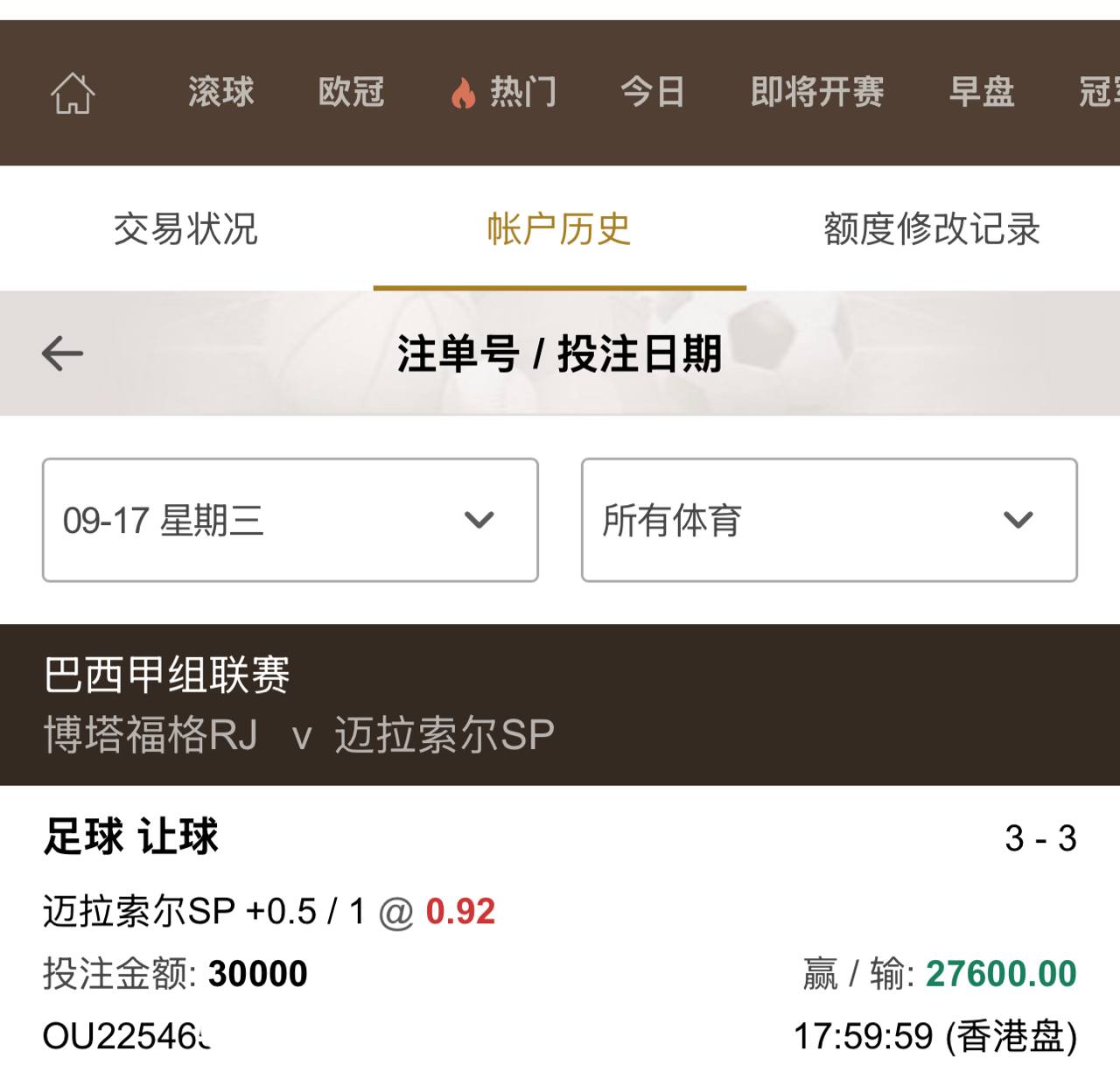
Task: Open the 额度修改记录 tab
Action: (932, 229)
